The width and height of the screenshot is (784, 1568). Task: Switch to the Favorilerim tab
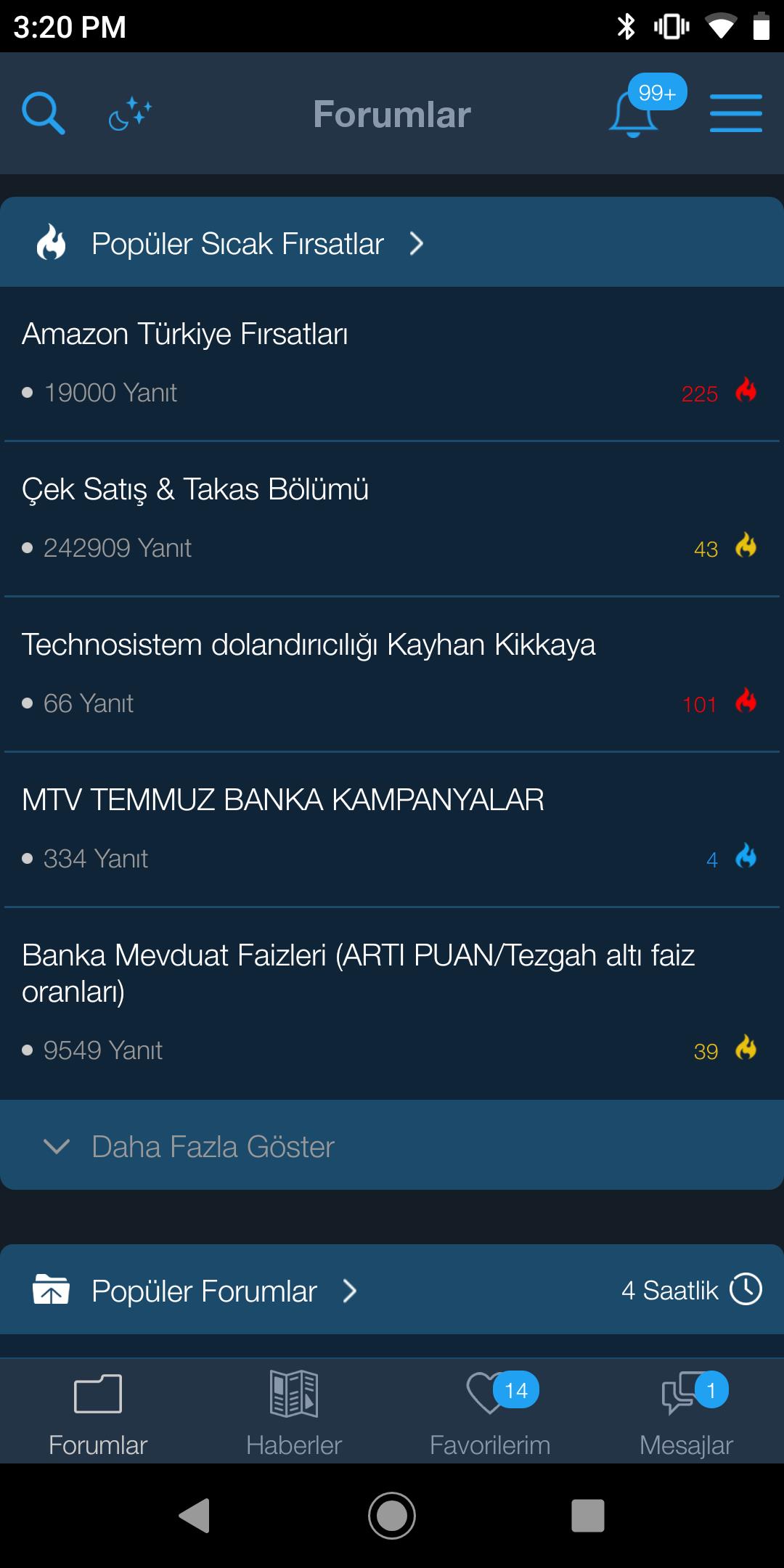point(490,1413)
